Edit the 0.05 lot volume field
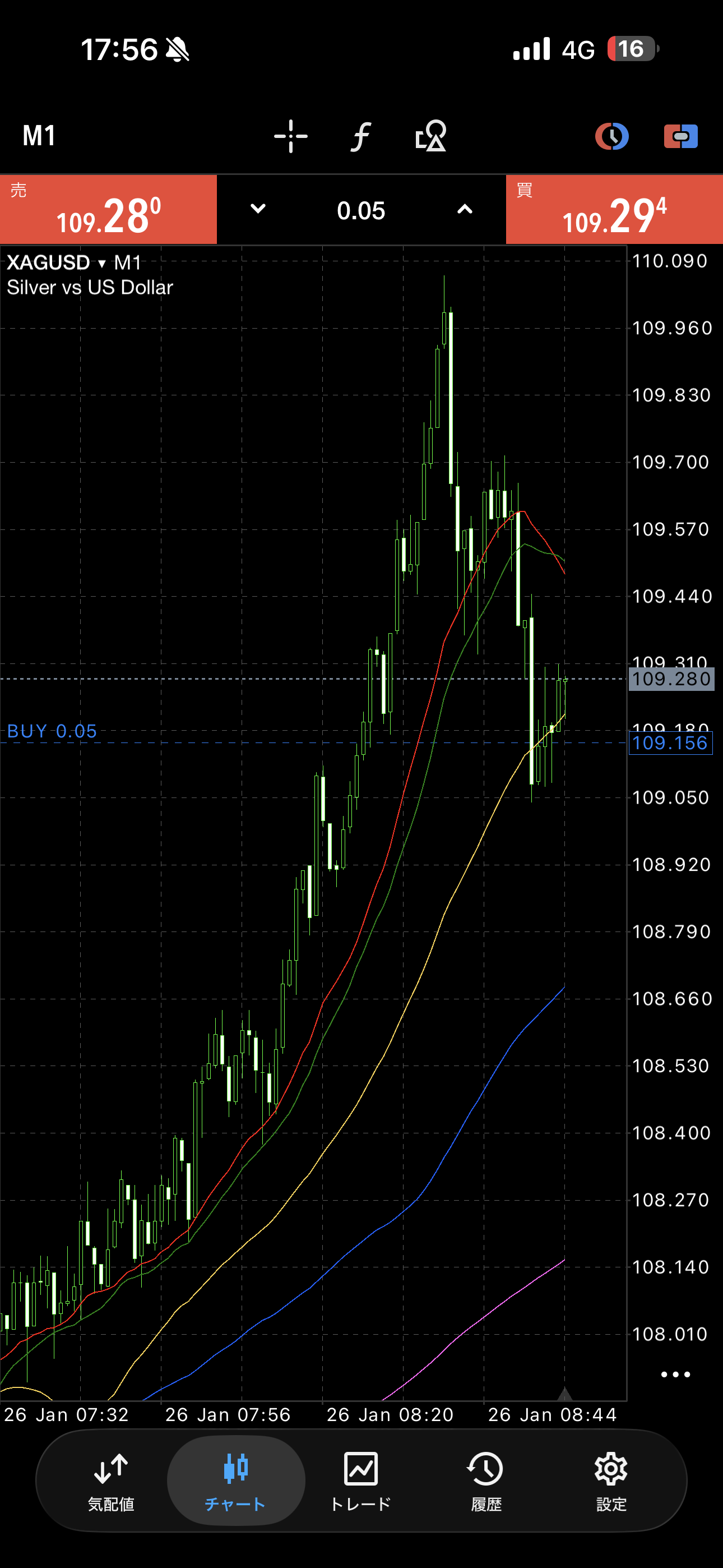 [x=361, y=211]
